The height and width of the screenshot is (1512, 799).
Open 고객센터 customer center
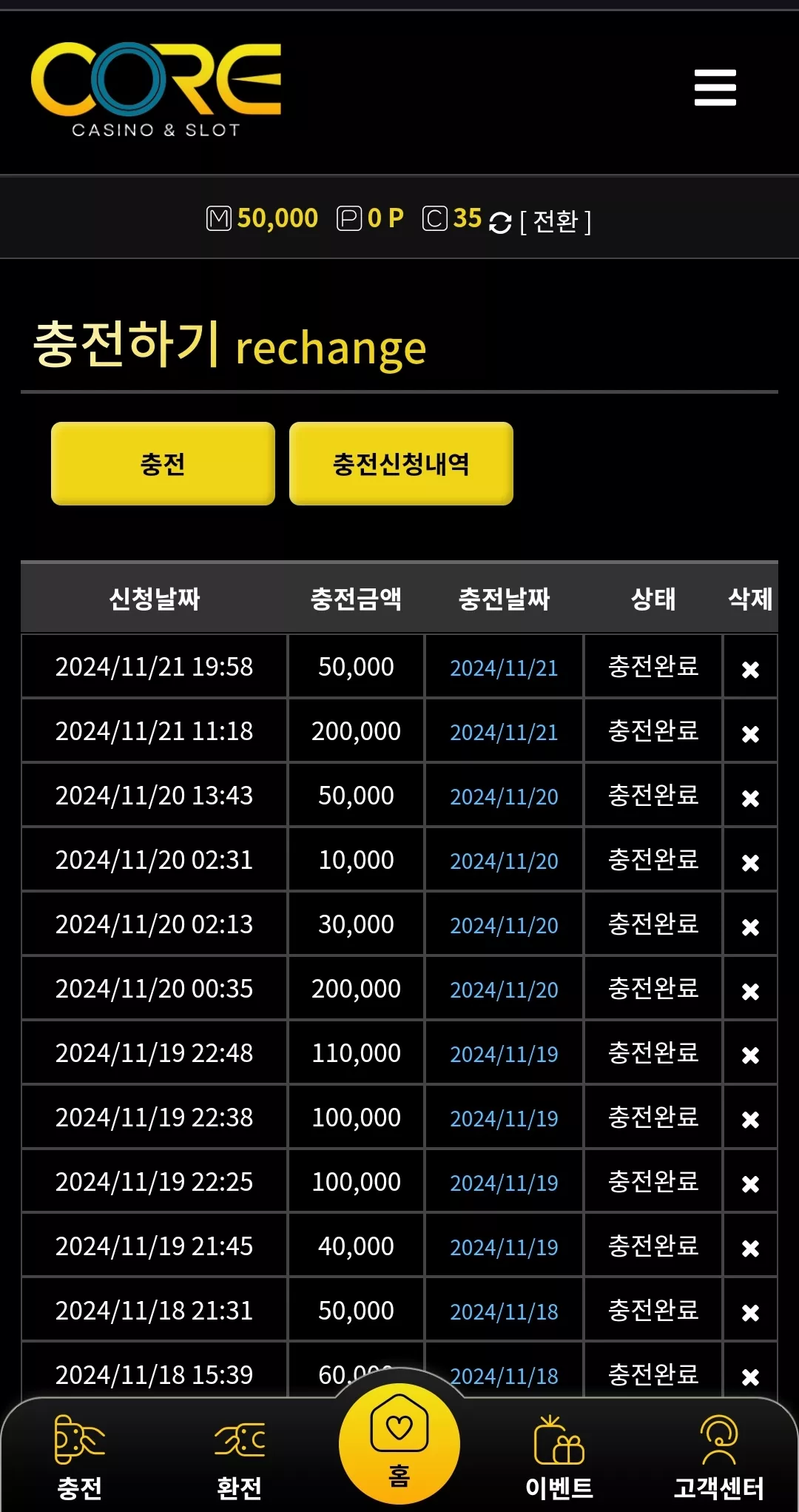point(718,1457)
